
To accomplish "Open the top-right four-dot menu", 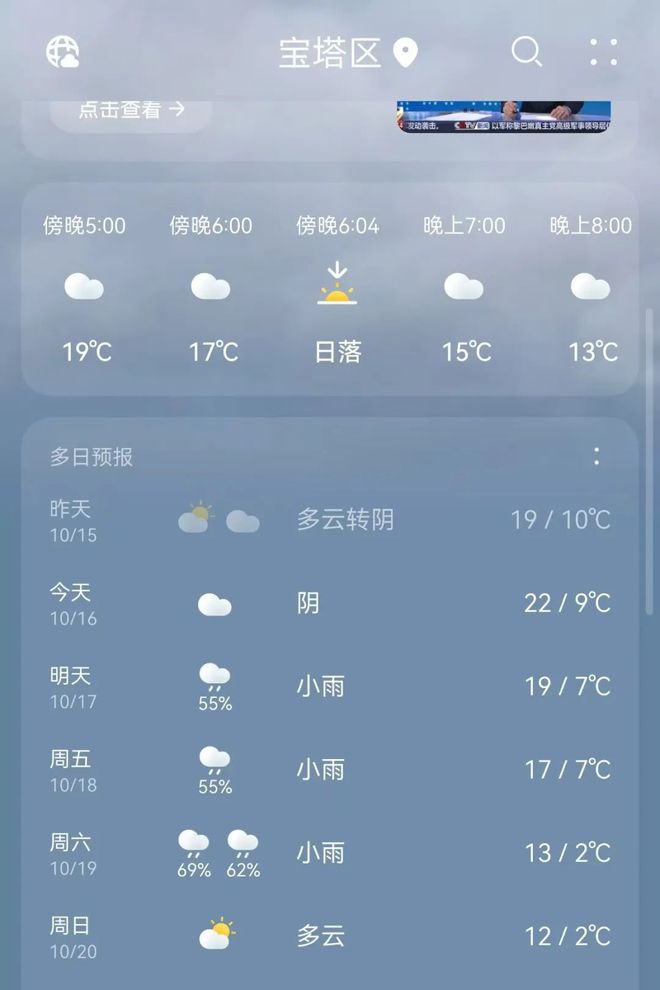I will pos(603,52).
